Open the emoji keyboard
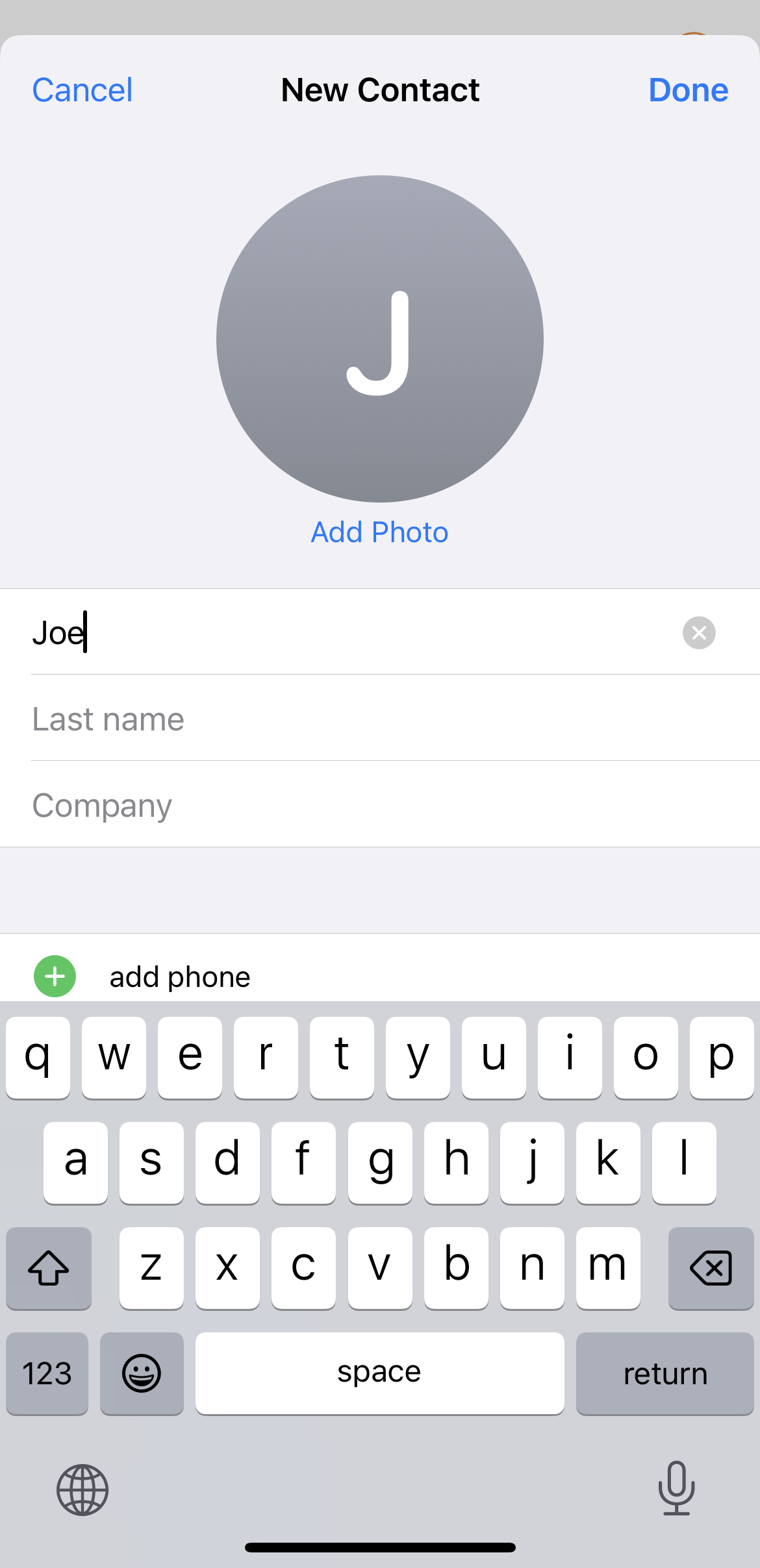The width and height of the screenshot is (760, 1568). [142, 1373]
